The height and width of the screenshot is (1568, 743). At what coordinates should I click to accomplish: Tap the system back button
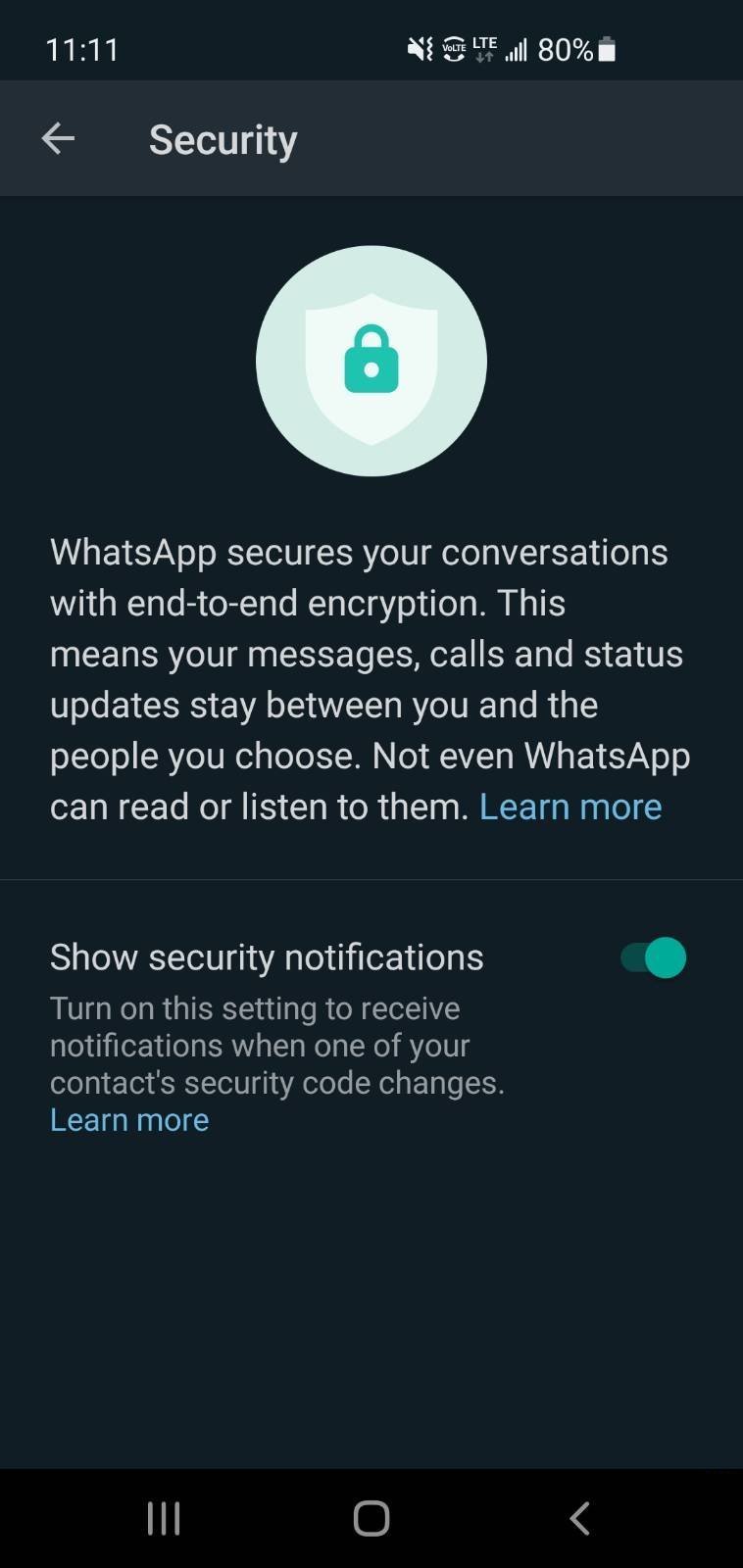click(579, 1518)
